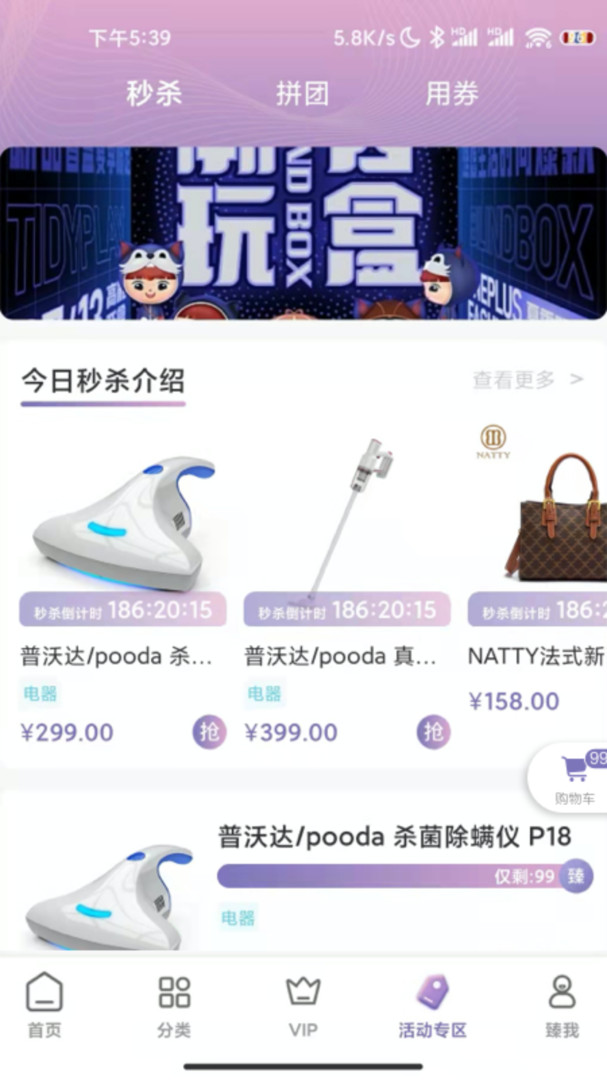607x1080 pixels.
Task: Switch to the 秒杀 tab
Action: pos(154,94)
